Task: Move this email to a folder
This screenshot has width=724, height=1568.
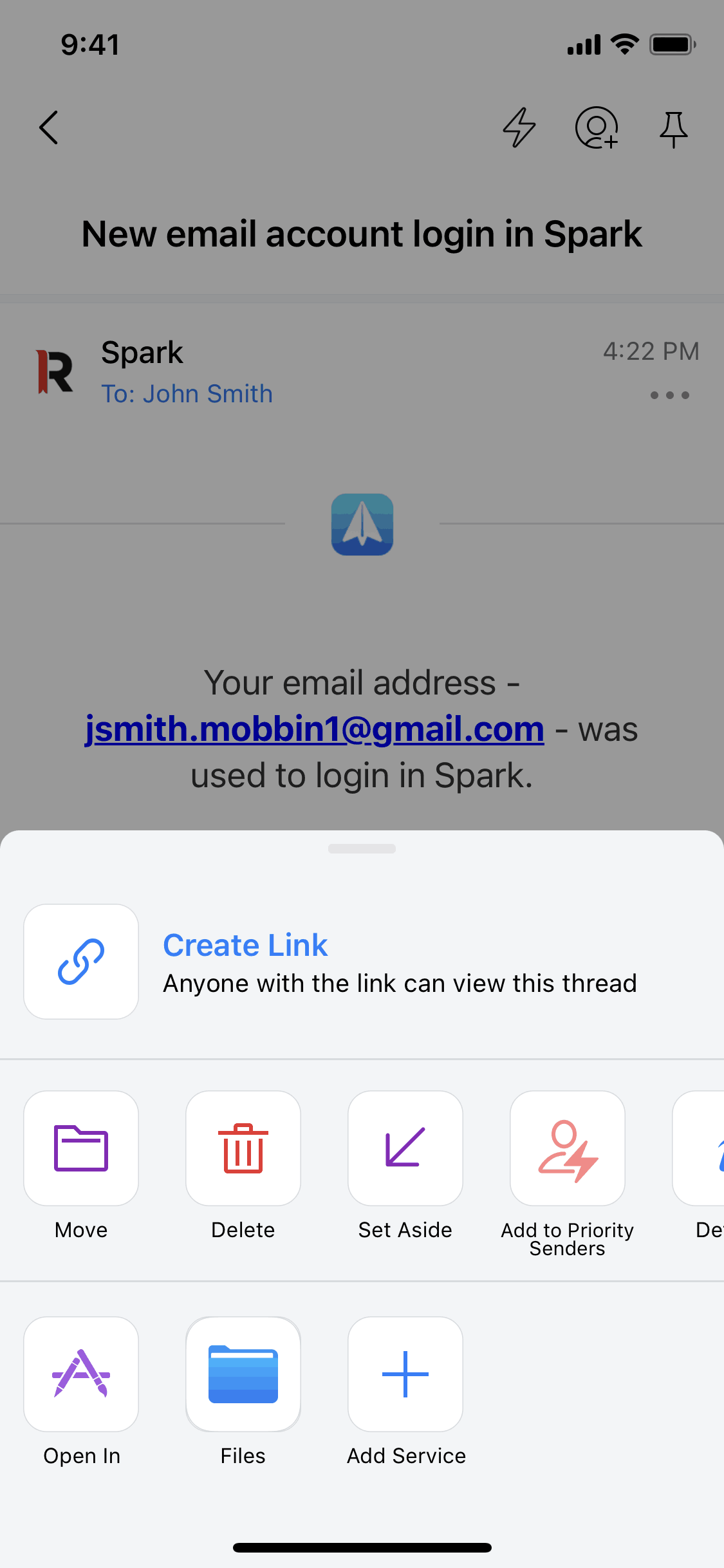Action: [81, 1148]
